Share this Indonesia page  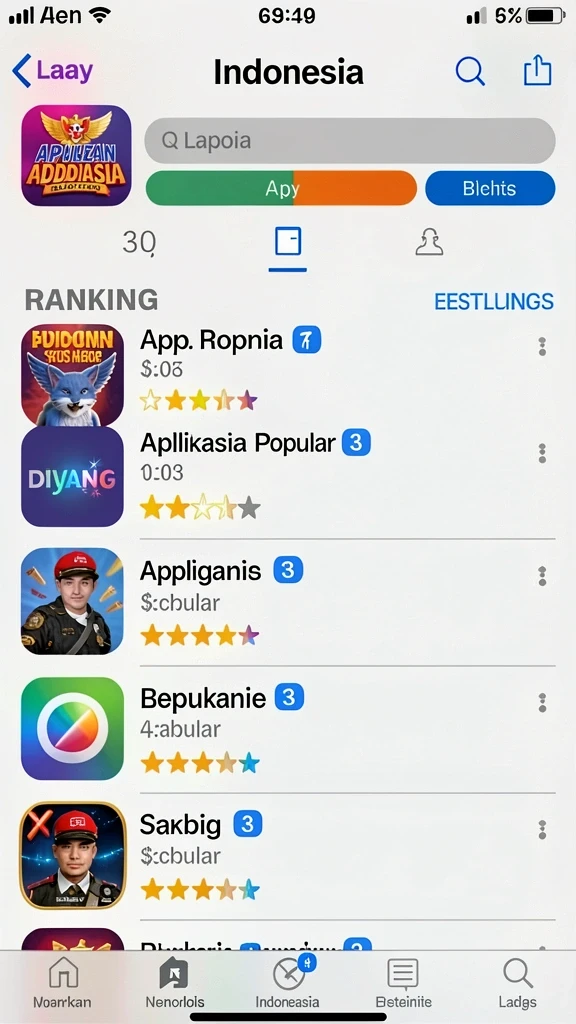coord(537,69)
